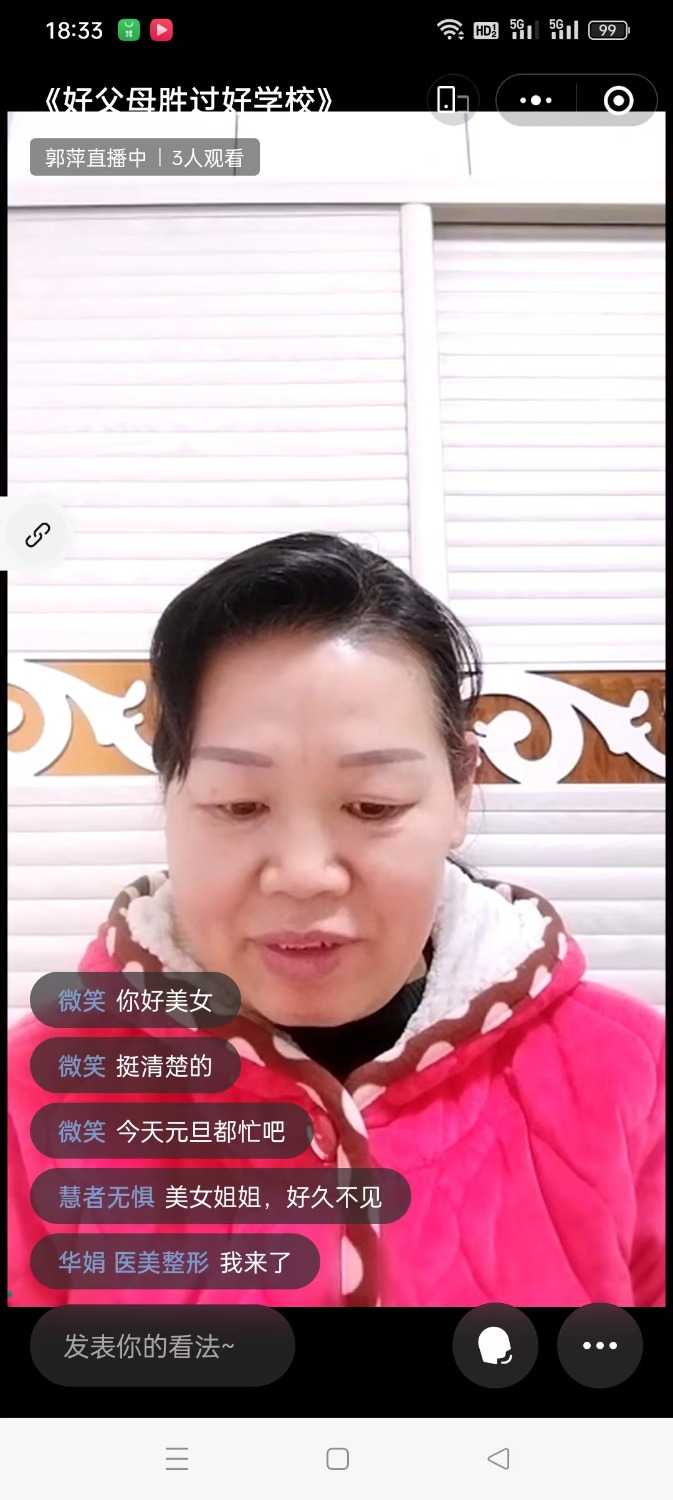Tap the phone screen icon beside the title
This screenshot has height=1500, width=673.
(451, 100)
